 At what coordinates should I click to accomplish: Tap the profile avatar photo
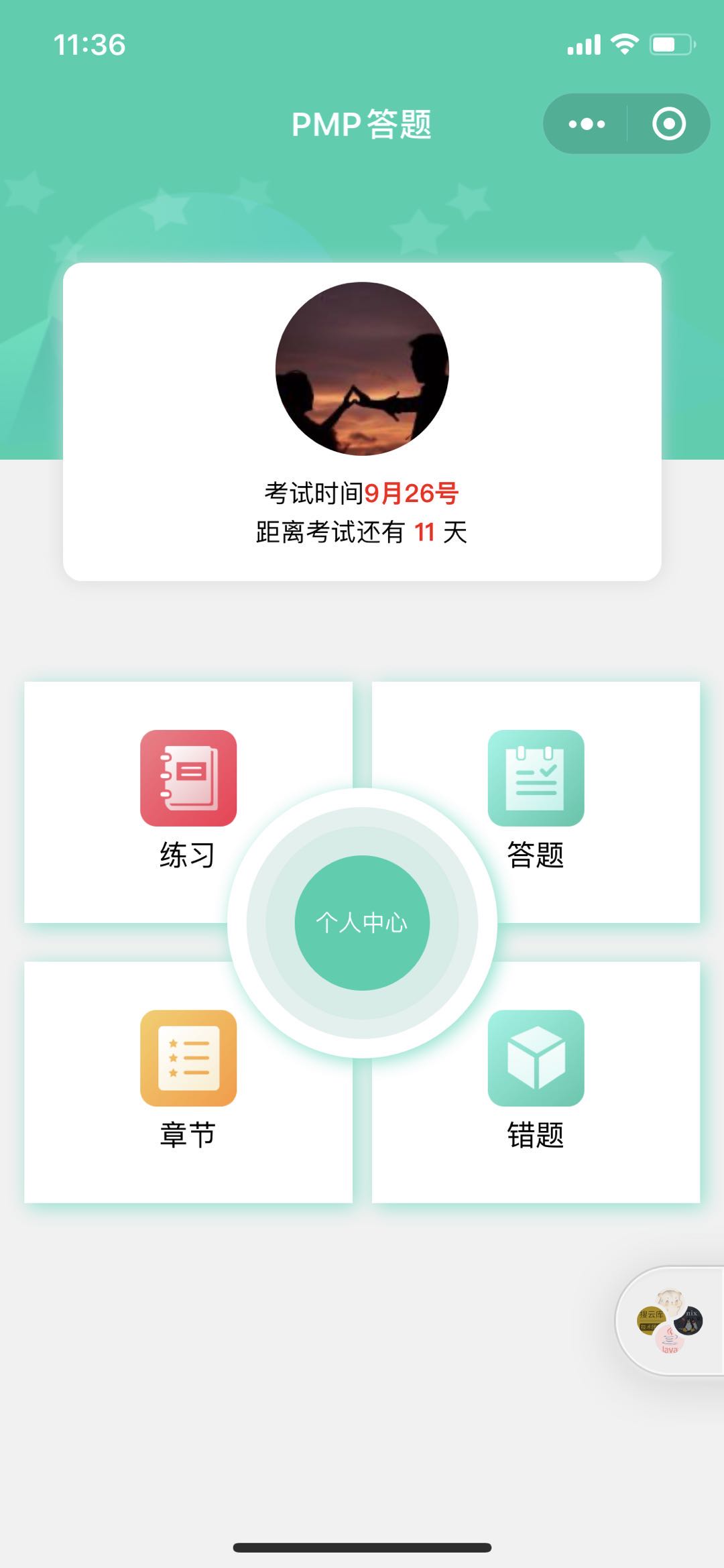point(362,369)
